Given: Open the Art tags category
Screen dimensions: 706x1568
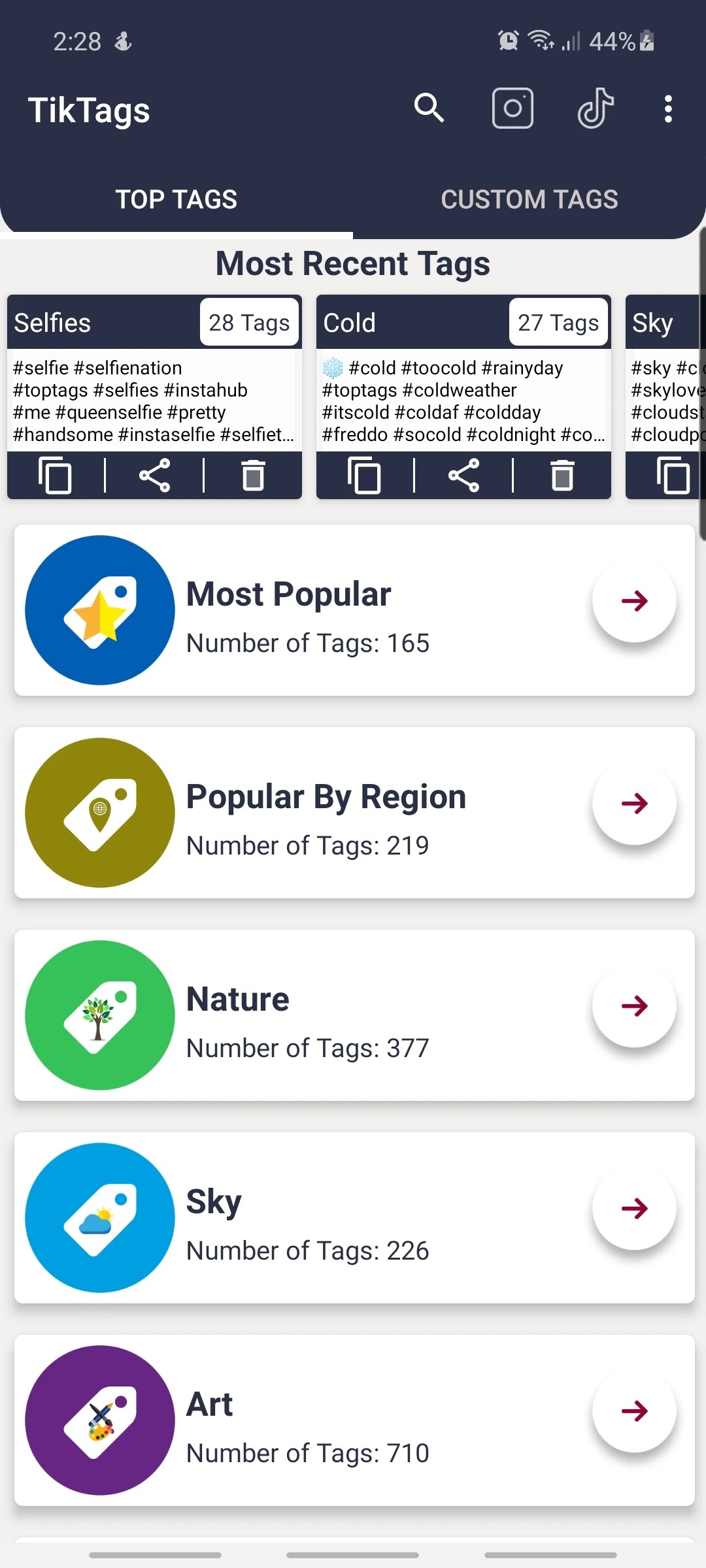Looking at the screenshot, I should (354, 1420).
